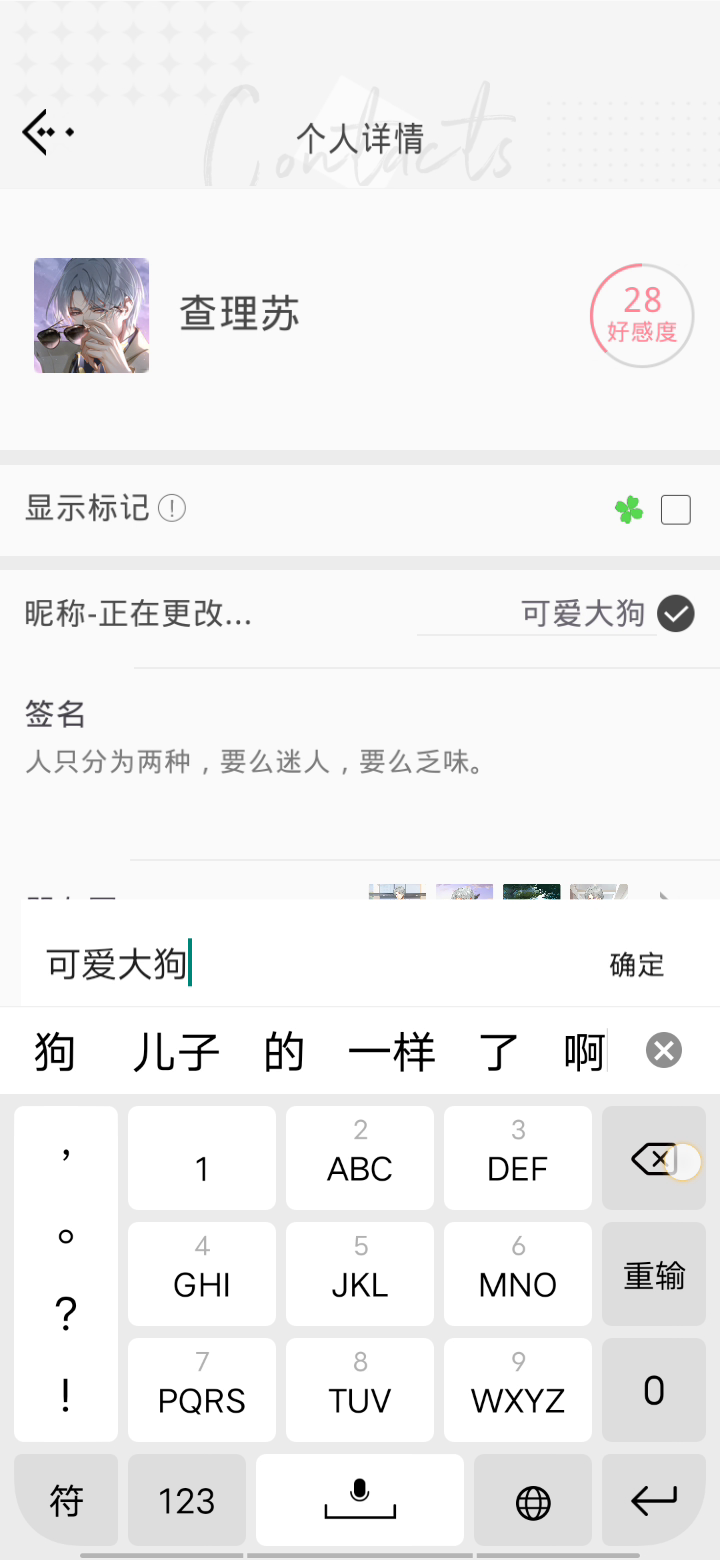Viewport: 720px width, 1560px height.
Task: Pick the 一样 candidate word
Action: [391, 1053]
